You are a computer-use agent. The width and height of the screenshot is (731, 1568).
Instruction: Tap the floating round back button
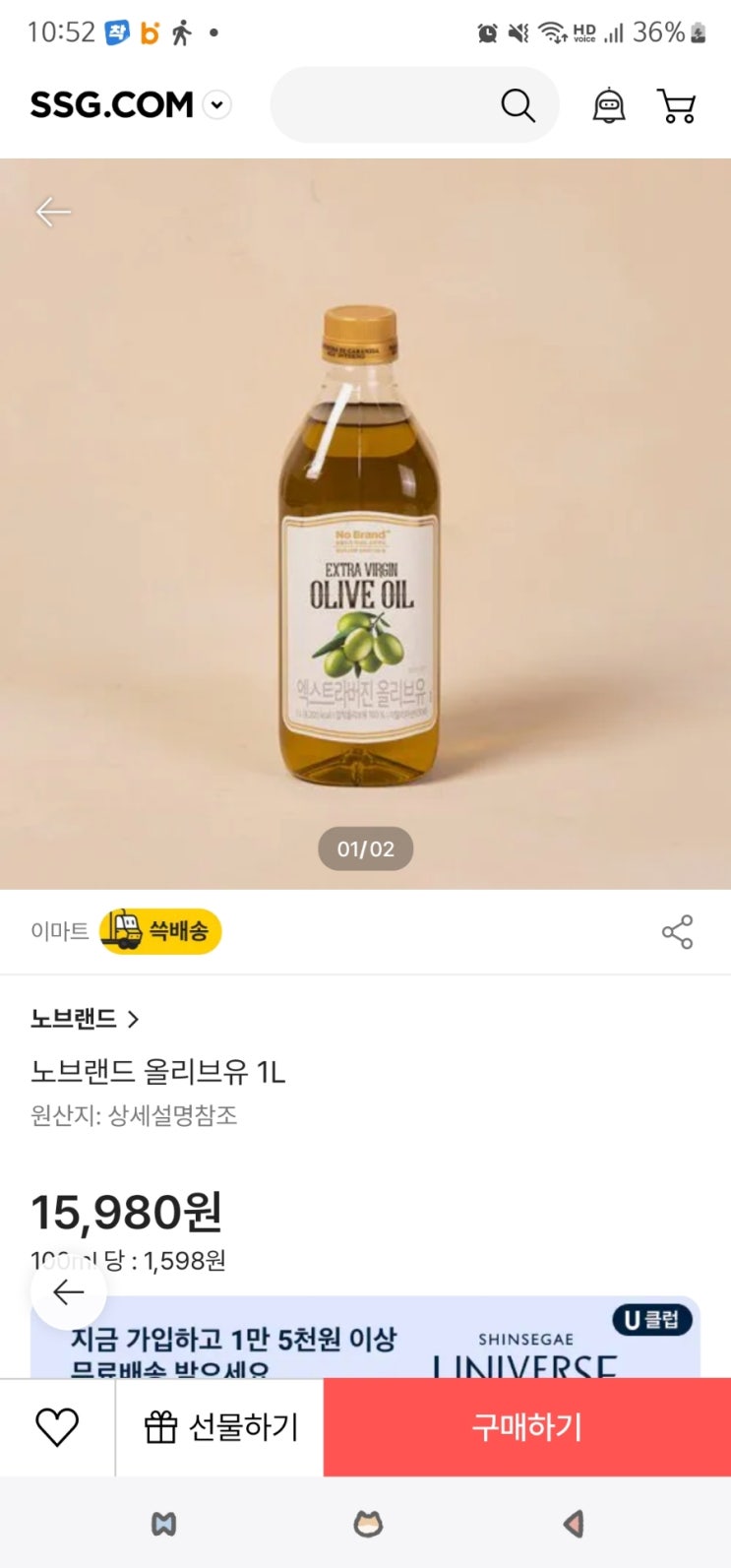click(x=68, y=1292)
